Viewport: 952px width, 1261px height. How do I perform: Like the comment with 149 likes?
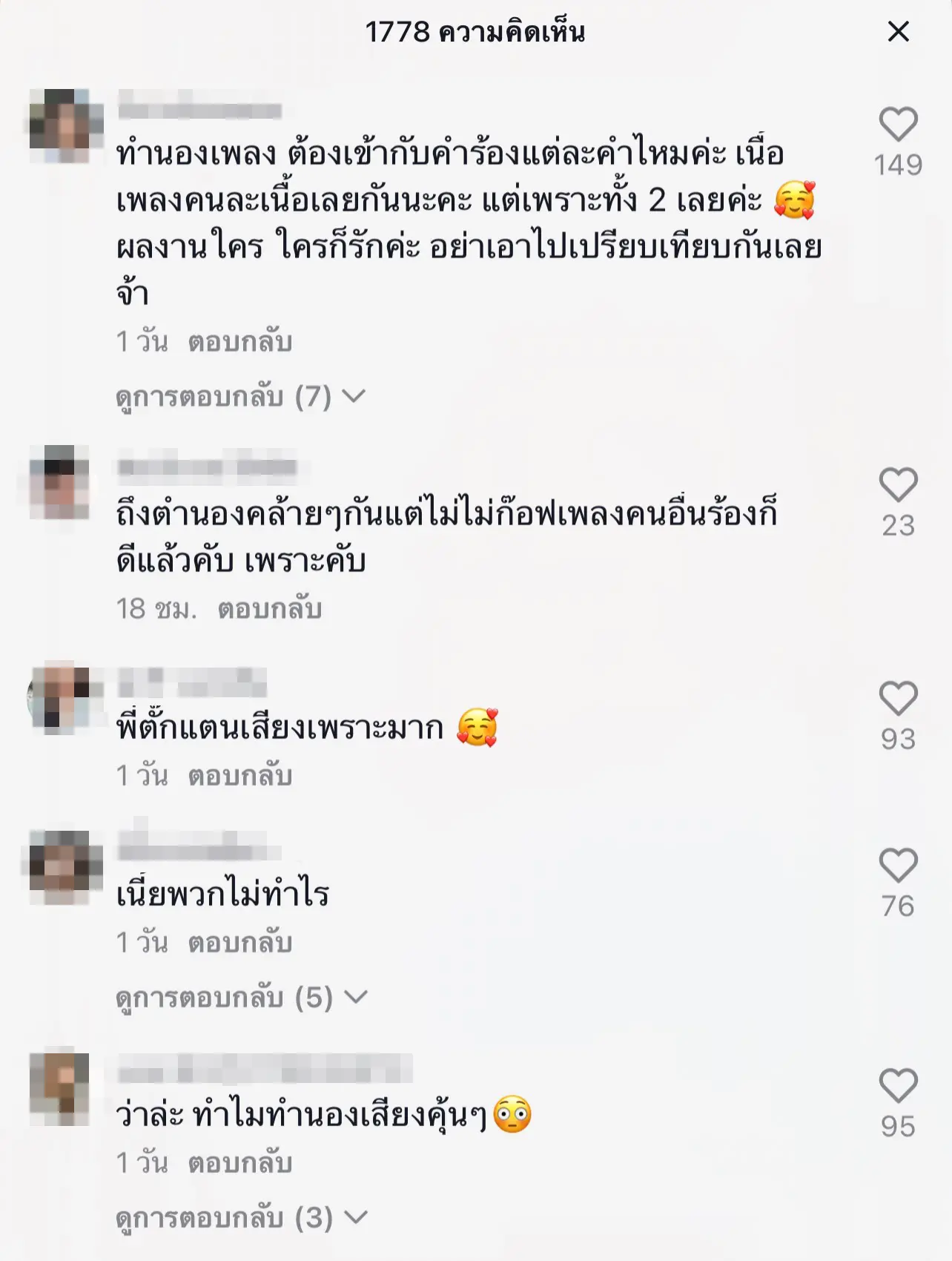point(898,125)
